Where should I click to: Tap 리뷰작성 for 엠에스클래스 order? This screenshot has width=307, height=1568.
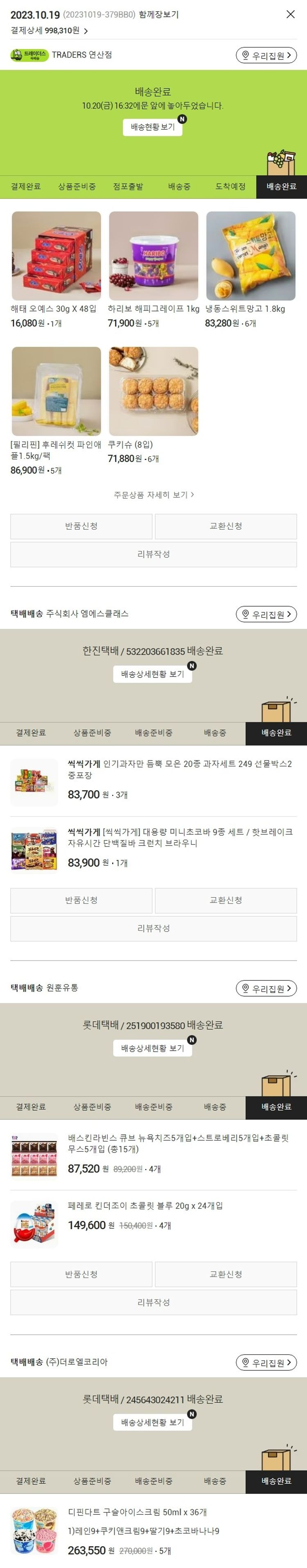(x=153, y=927)
